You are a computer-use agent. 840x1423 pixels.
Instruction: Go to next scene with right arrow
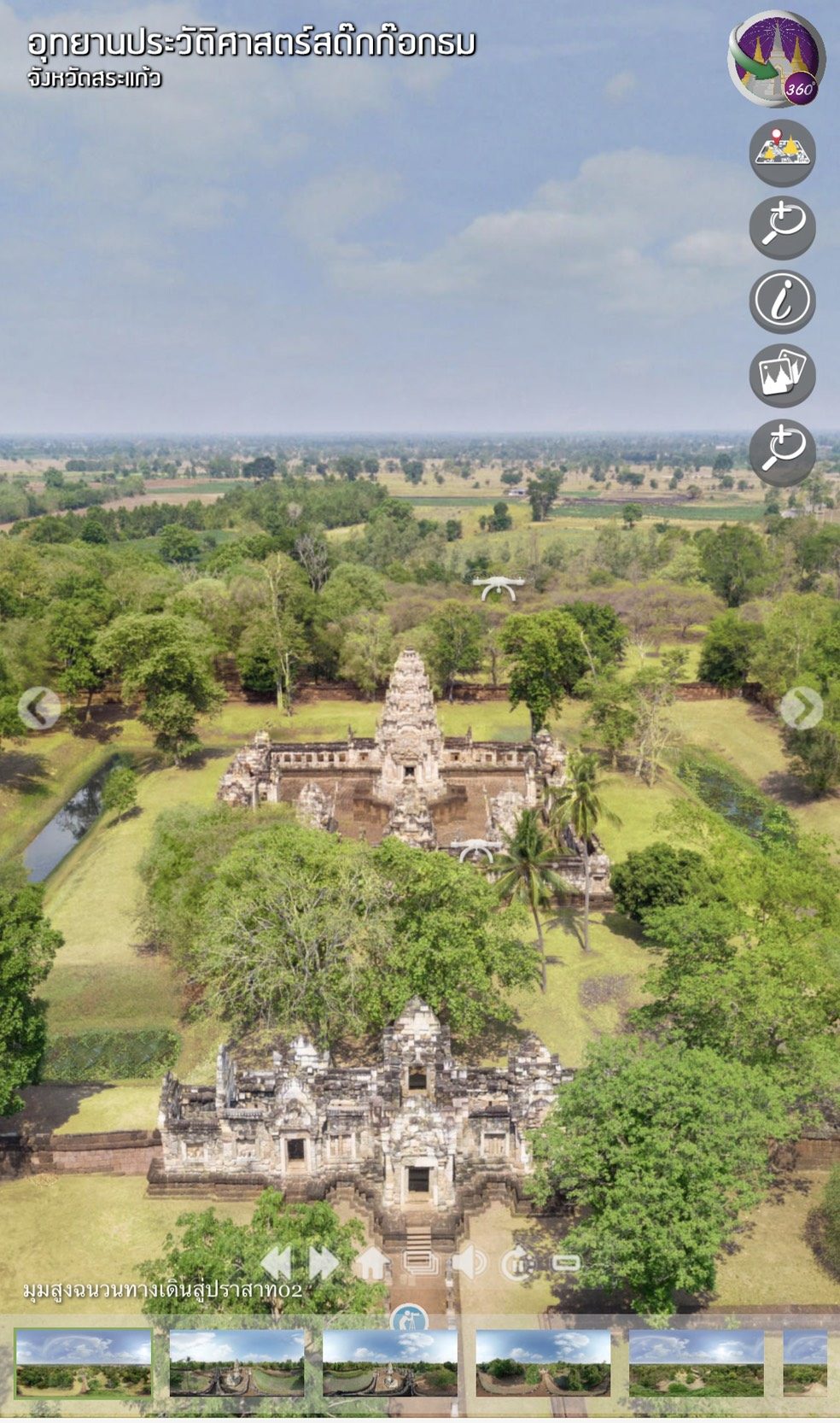(x=801, y=708)
